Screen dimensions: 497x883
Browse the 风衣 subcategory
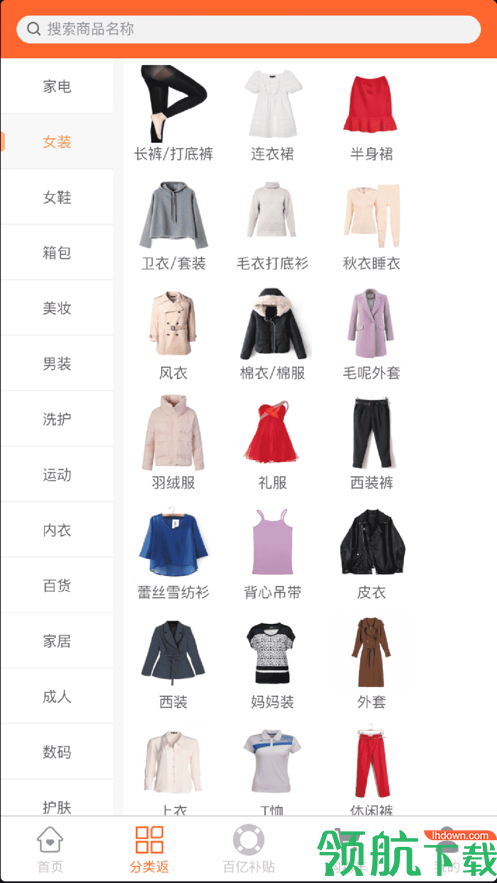[173, 335]
